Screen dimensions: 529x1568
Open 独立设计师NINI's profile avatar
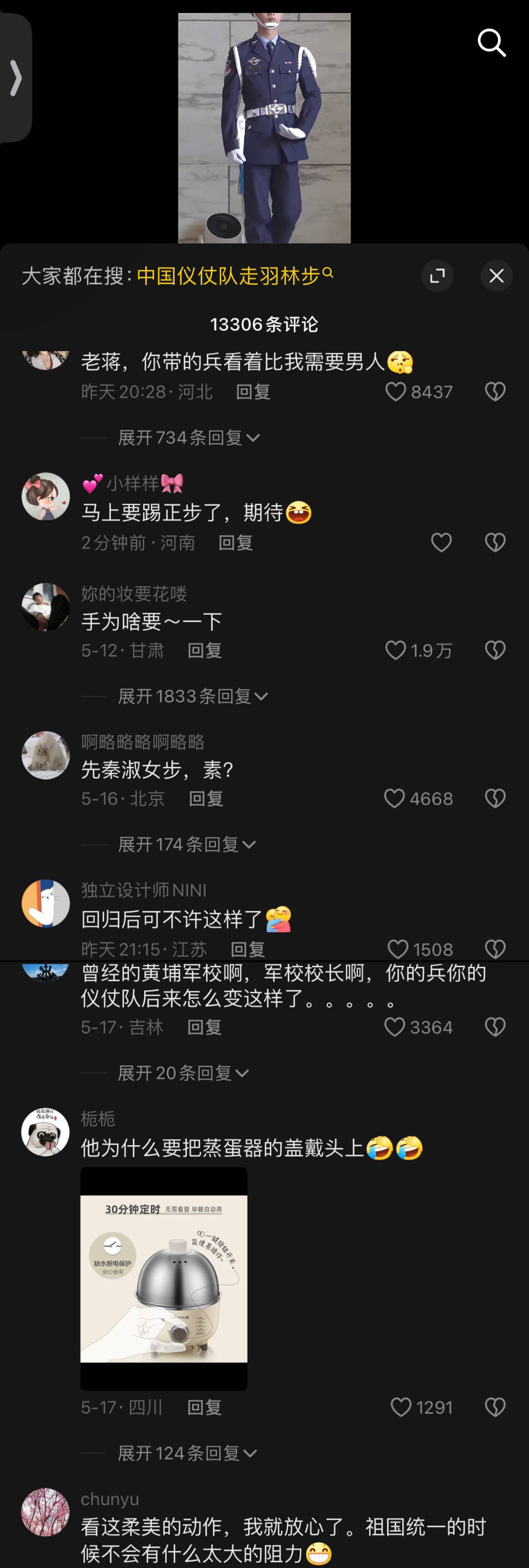pos(45,903)
